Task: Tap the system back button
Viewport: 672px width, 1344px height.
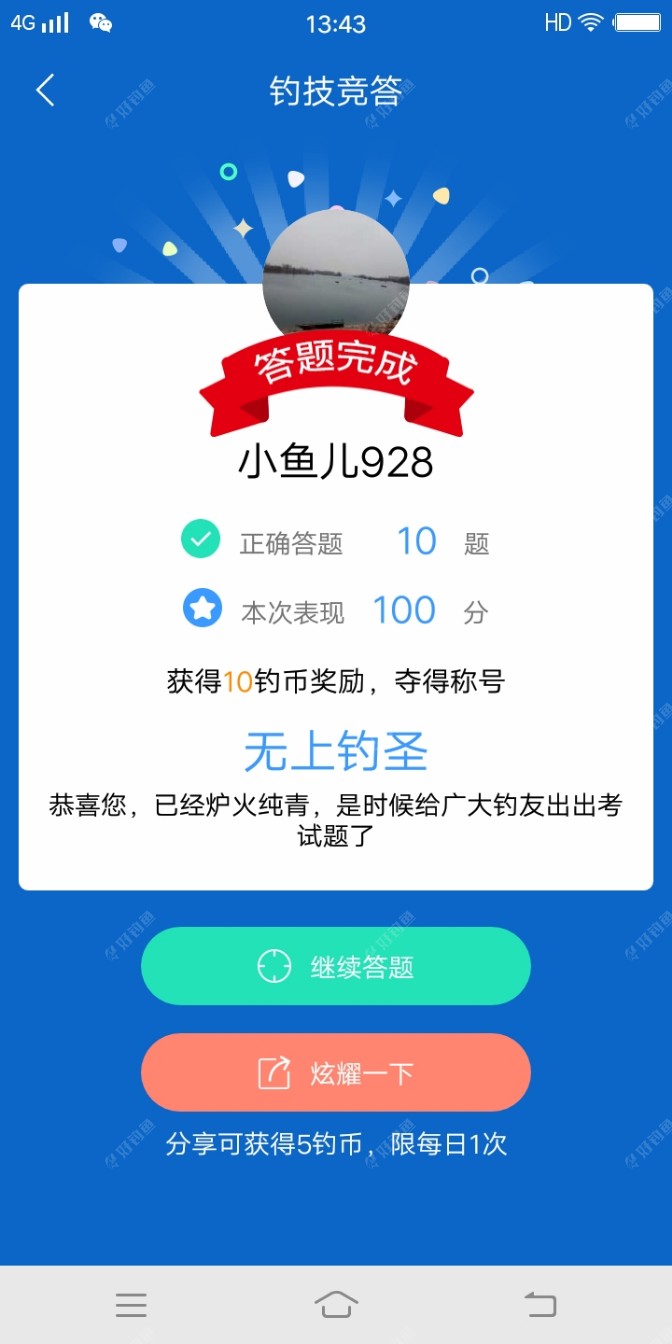Action: tap(540, 1304)
